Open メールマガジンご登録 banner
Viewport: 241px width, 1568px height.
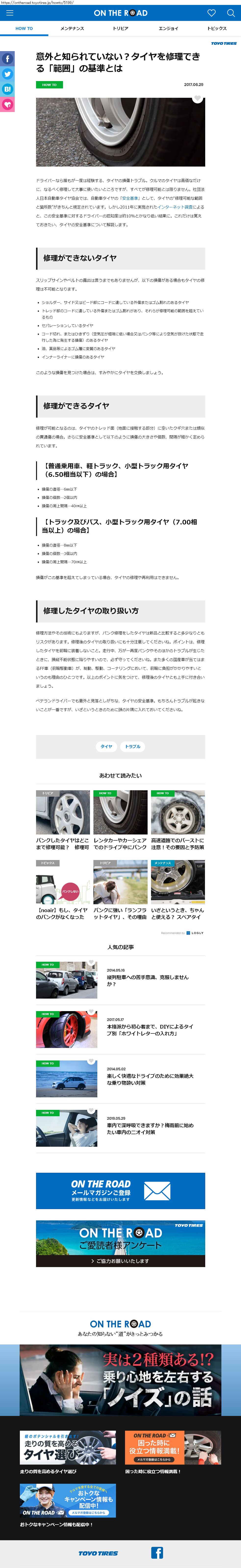pyautogui.click(x=120, y=1191)
